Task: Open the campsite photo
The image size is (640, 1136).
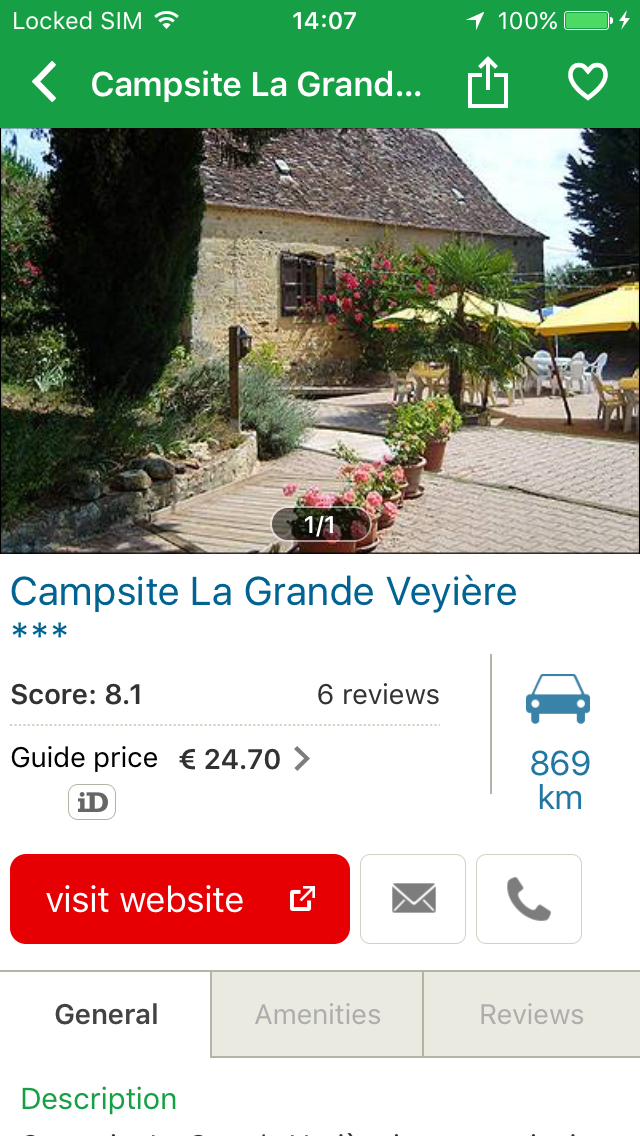Action: point(320,340)
